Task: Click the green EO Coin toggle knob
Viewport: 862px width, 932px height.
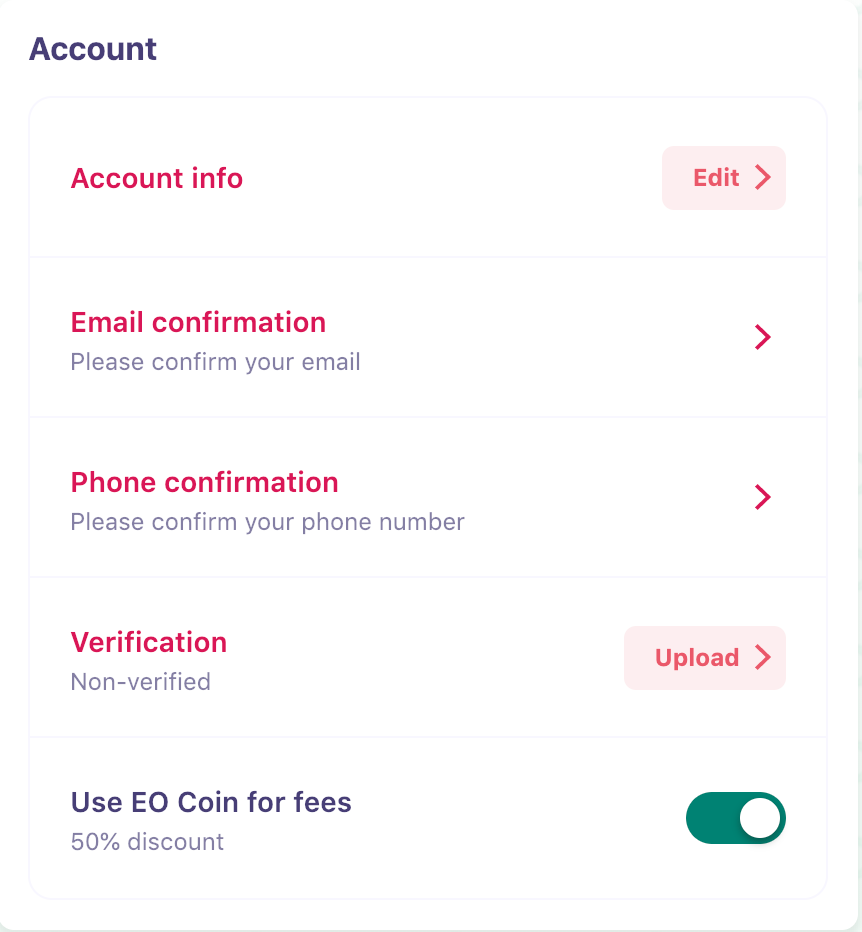Action: 761,818
